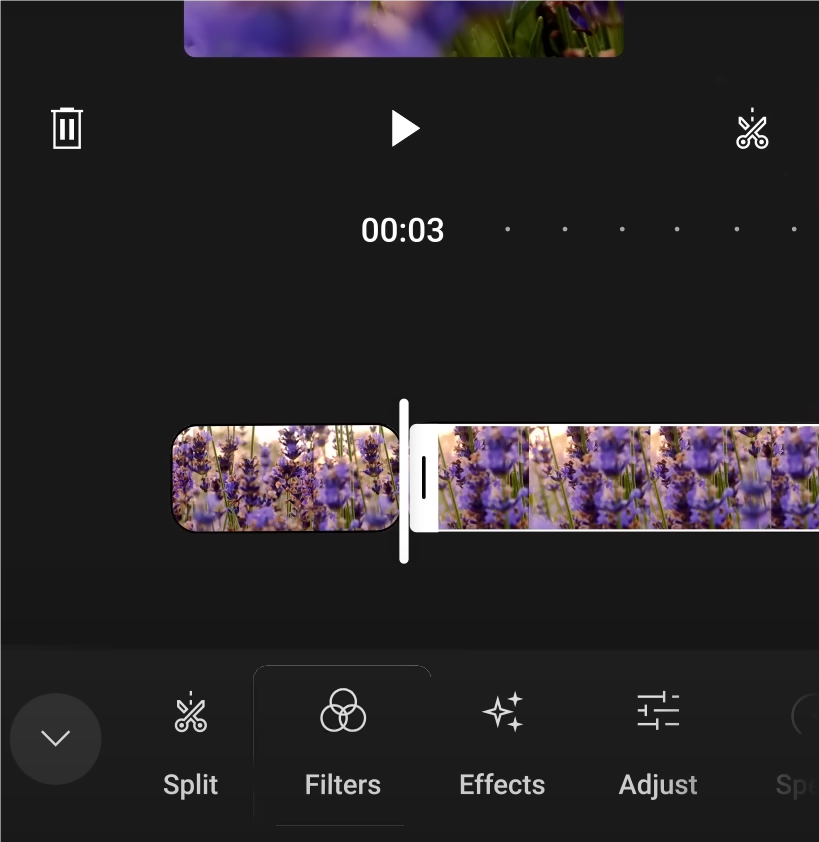819x842 pixels.
Task: Play the video preview
Action: tap(404, 128)
